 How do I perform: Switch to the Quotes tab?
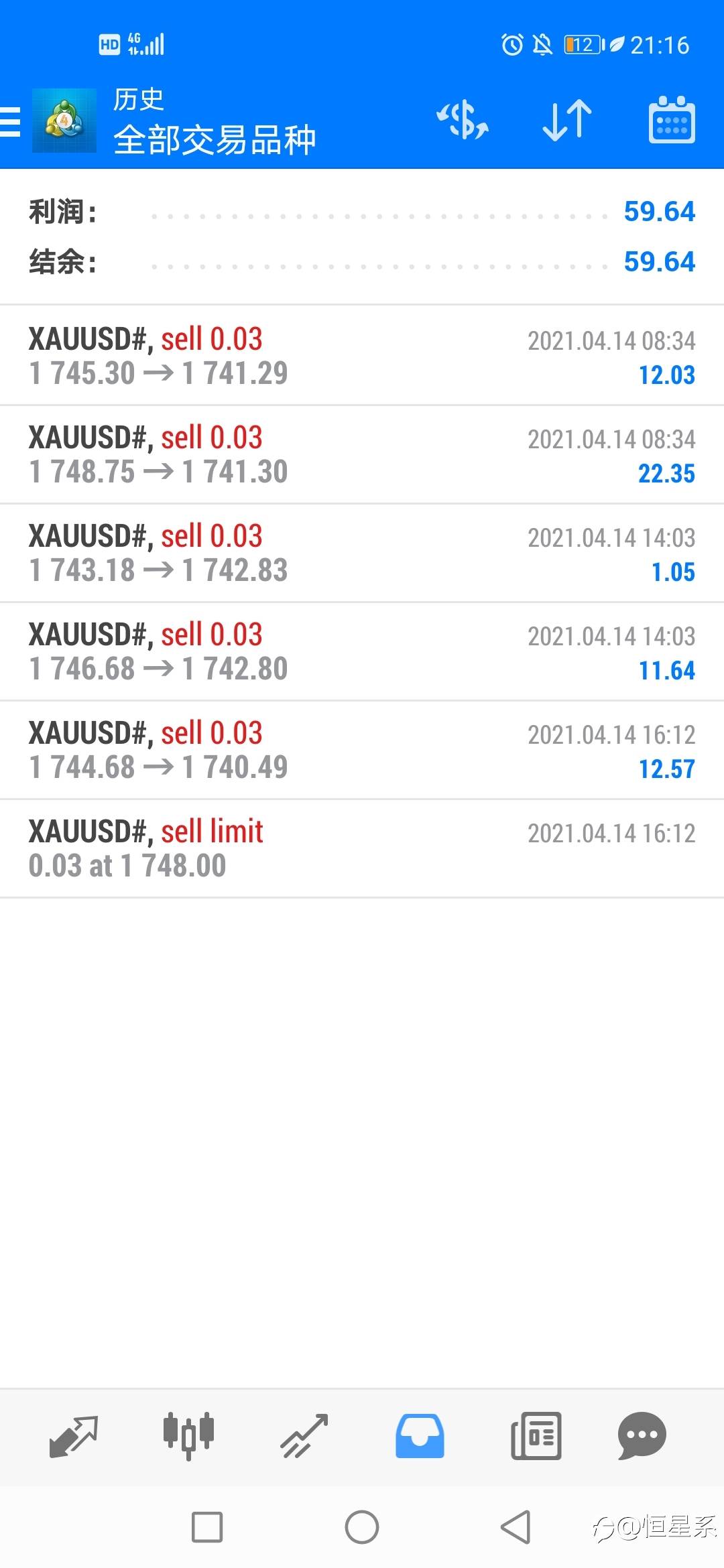pos(74,1436)
